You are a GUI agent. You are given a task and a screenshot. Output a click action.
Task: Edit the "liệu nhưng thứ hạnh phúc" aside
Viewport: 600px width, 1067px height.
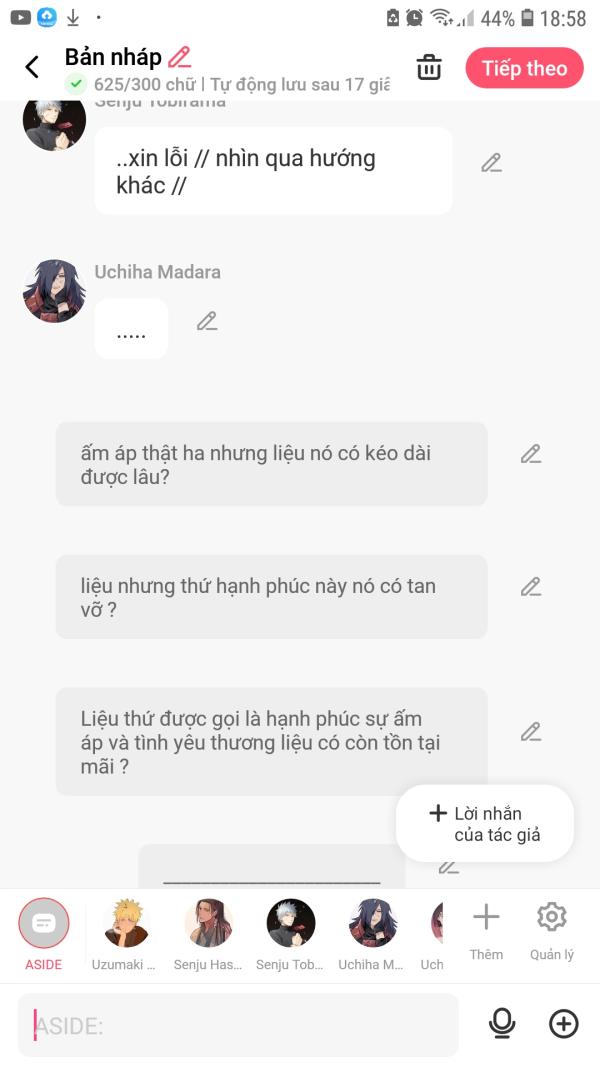[531, 587]
